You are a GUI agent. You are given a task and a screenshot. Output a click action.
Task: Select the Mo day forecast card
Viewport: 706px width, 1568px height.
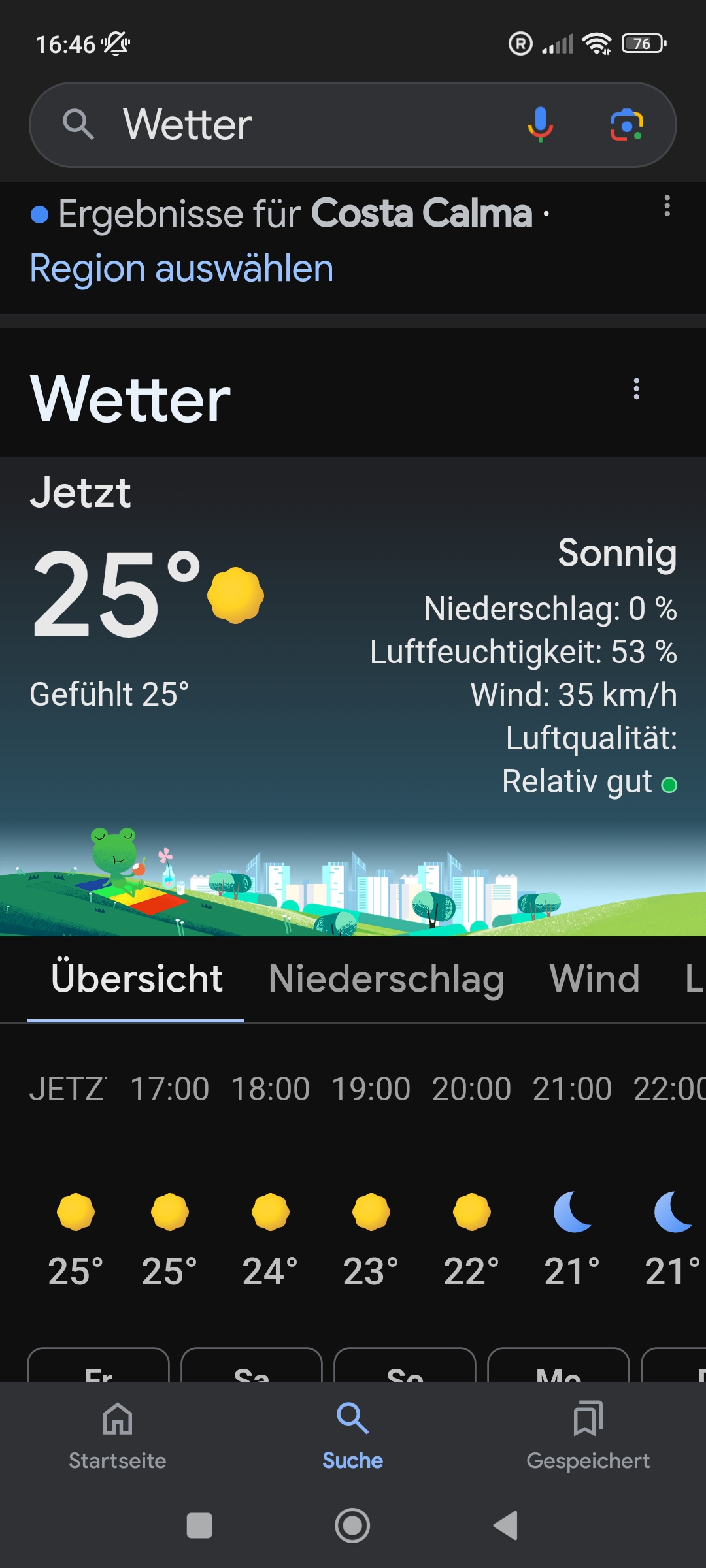(559, 1366)
